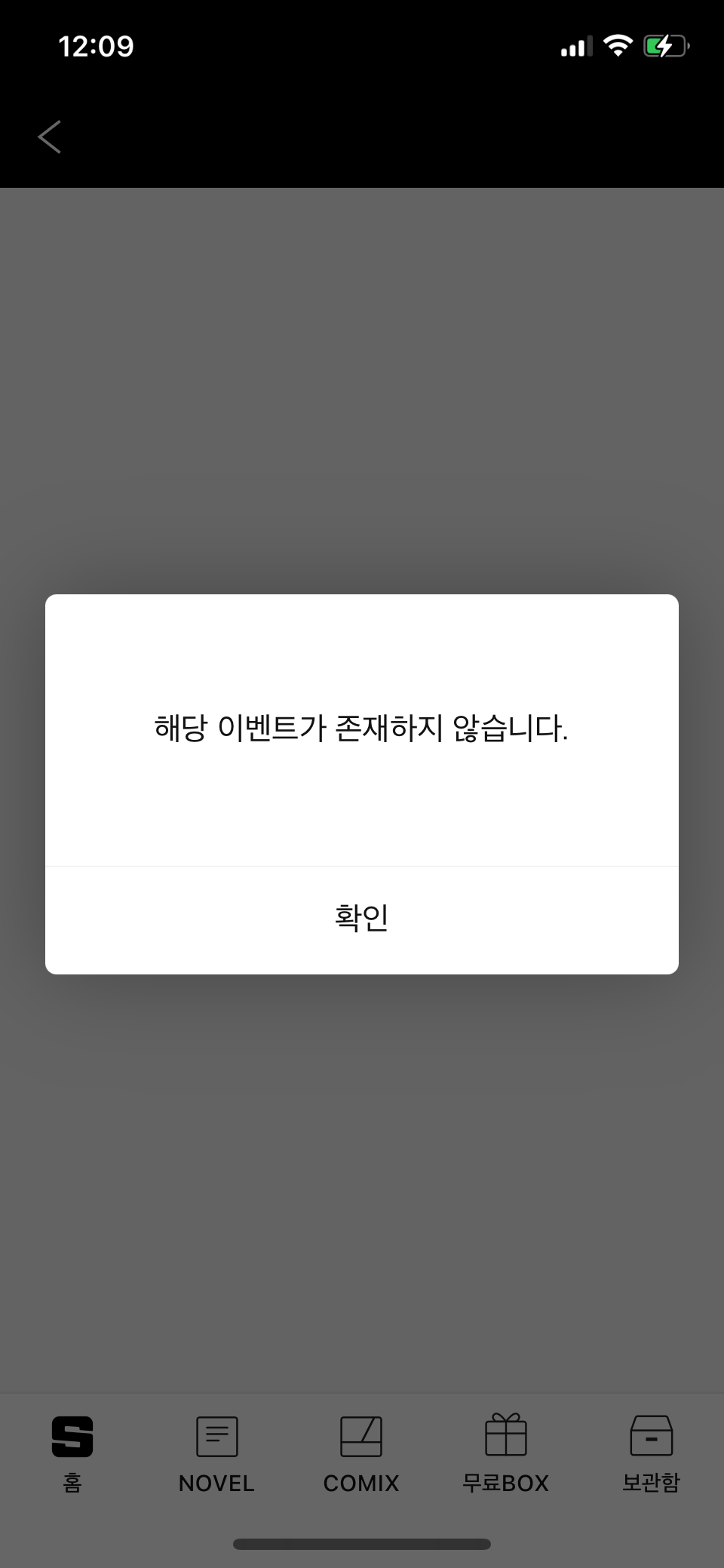
Task: Confirm the dialog with 확인
Action: (x=362, y=919)
